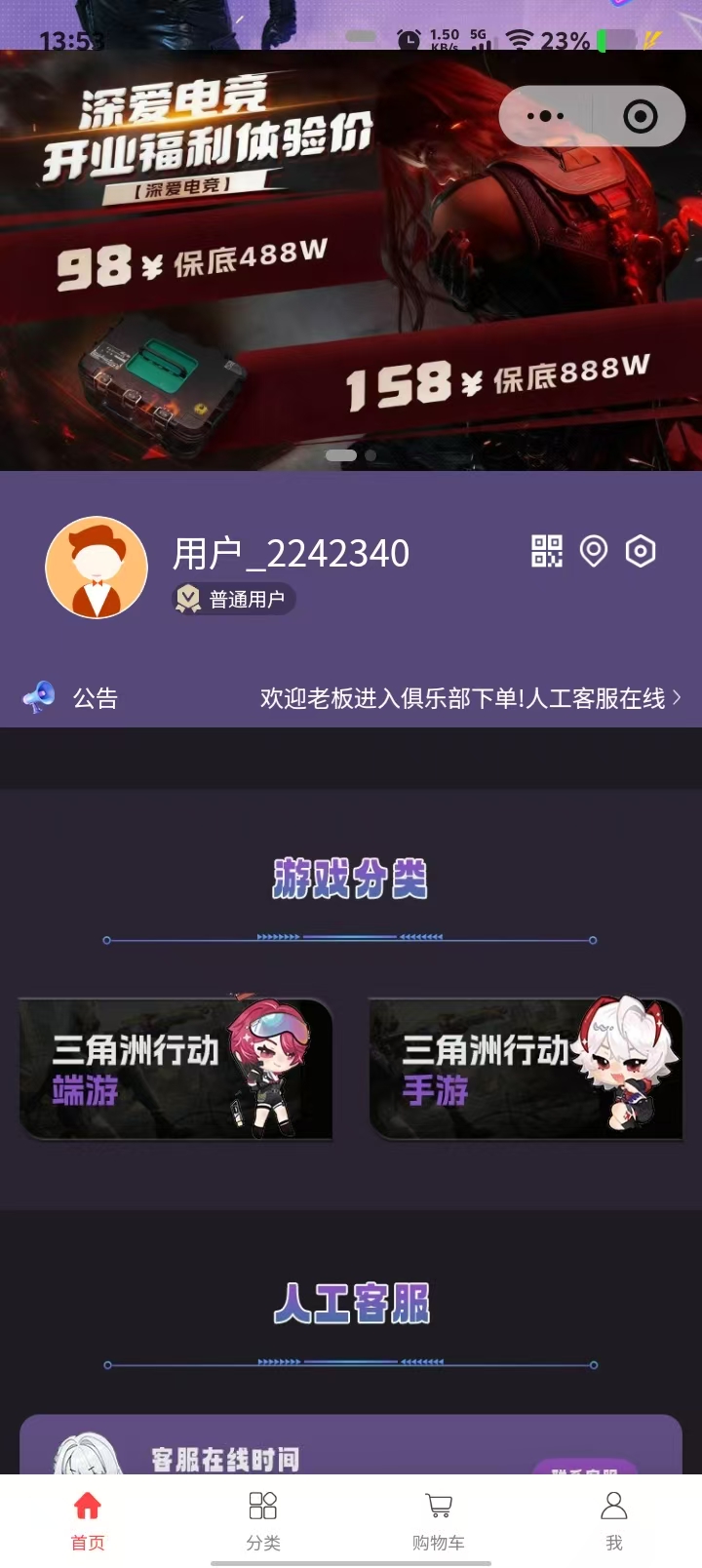This screenshot has width=702, height=1568.
Task: Show my QR code
Action: 547,551
